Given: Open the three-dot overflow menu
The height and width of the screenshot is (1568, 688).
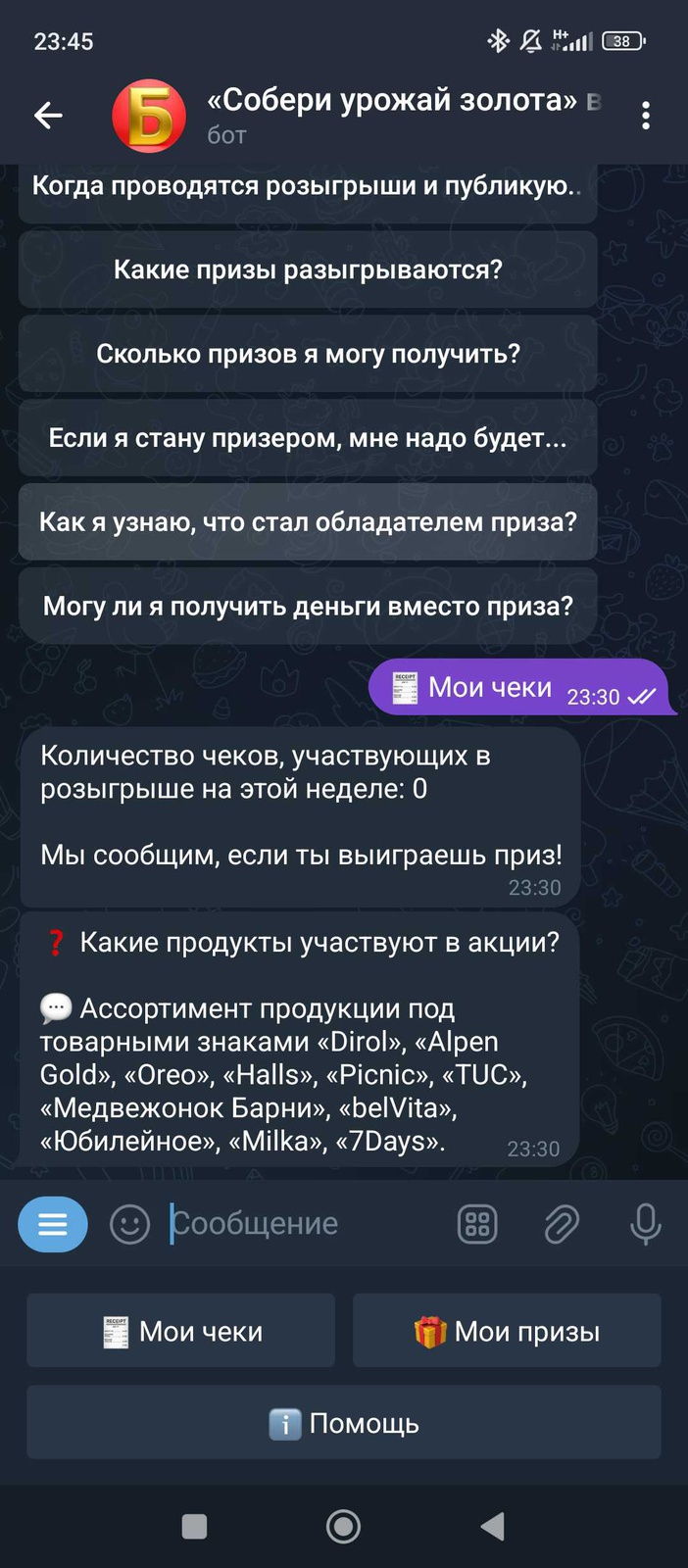Looking at the screenshot, I should point(645,116).
